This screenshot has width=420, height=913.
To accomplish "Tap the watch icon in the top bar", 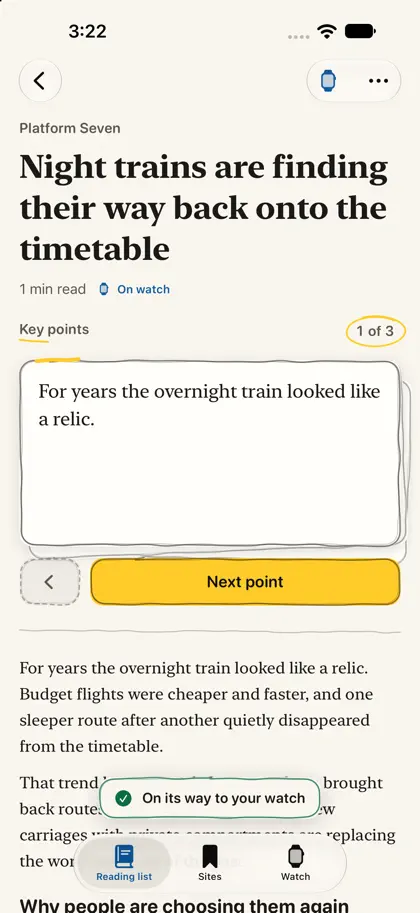I will pos(329,80).
